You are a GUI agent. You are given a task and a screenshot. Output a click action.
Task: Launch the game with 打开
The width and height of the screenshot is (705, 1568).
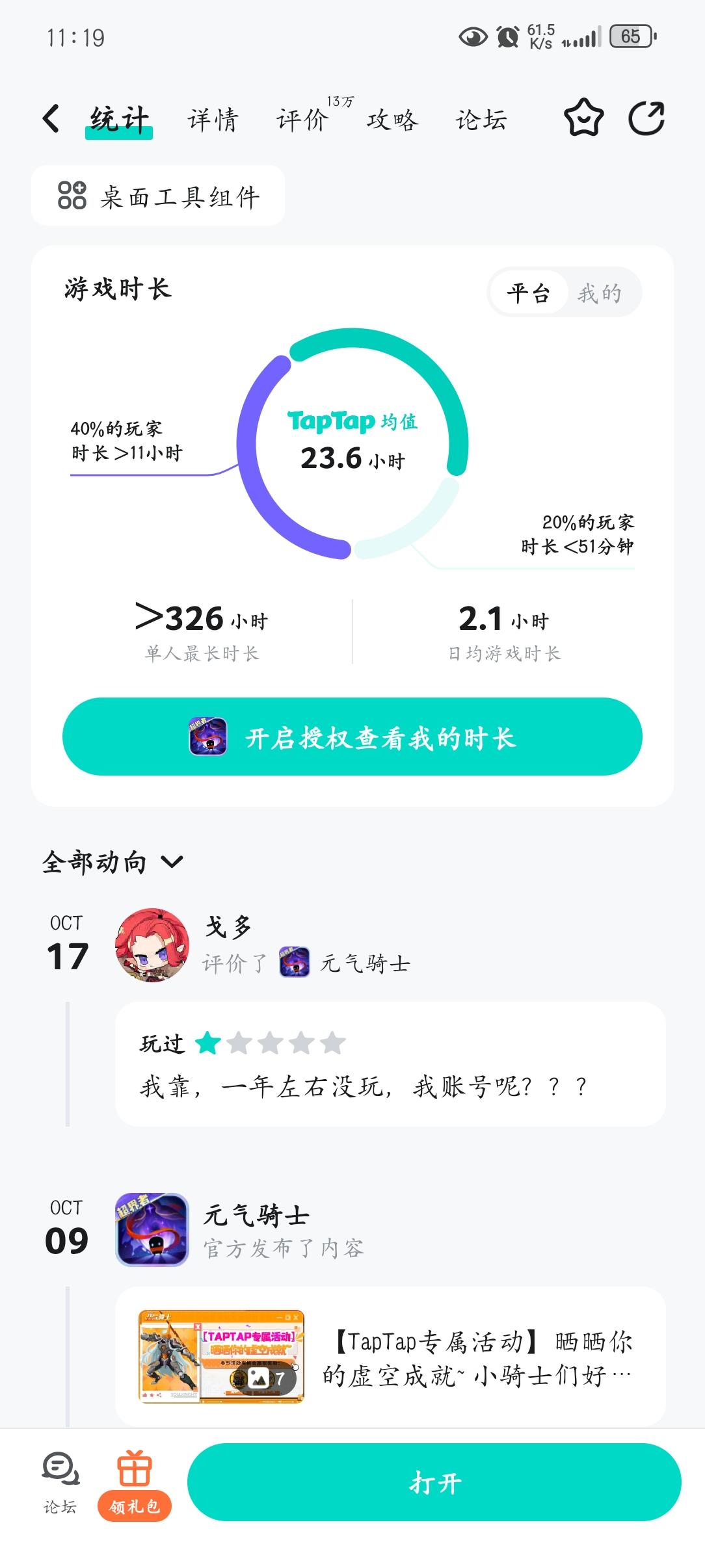tap(434, 1482)
